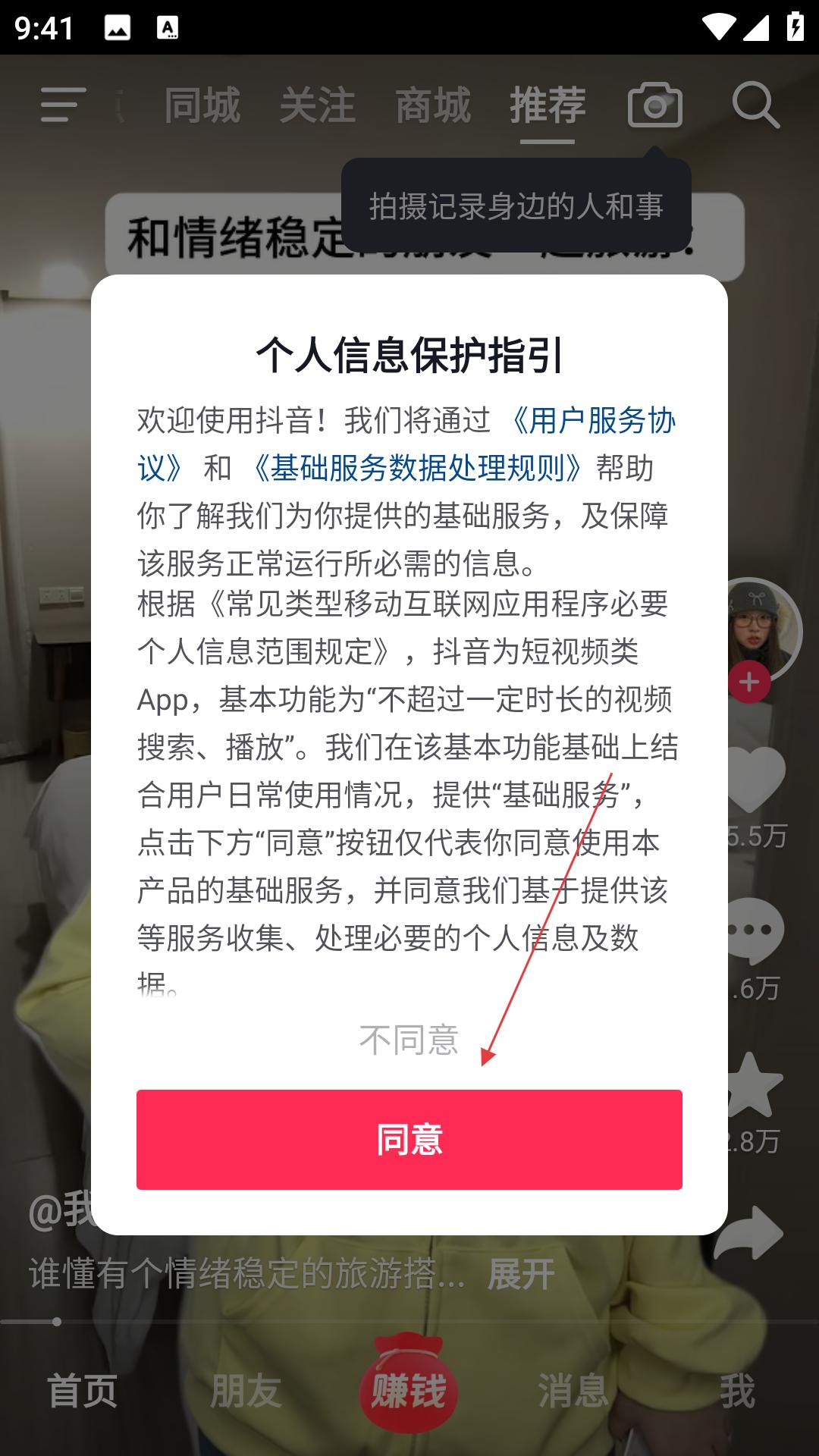
Task: Open the 我 profile tab
Action: [736, 1391]
